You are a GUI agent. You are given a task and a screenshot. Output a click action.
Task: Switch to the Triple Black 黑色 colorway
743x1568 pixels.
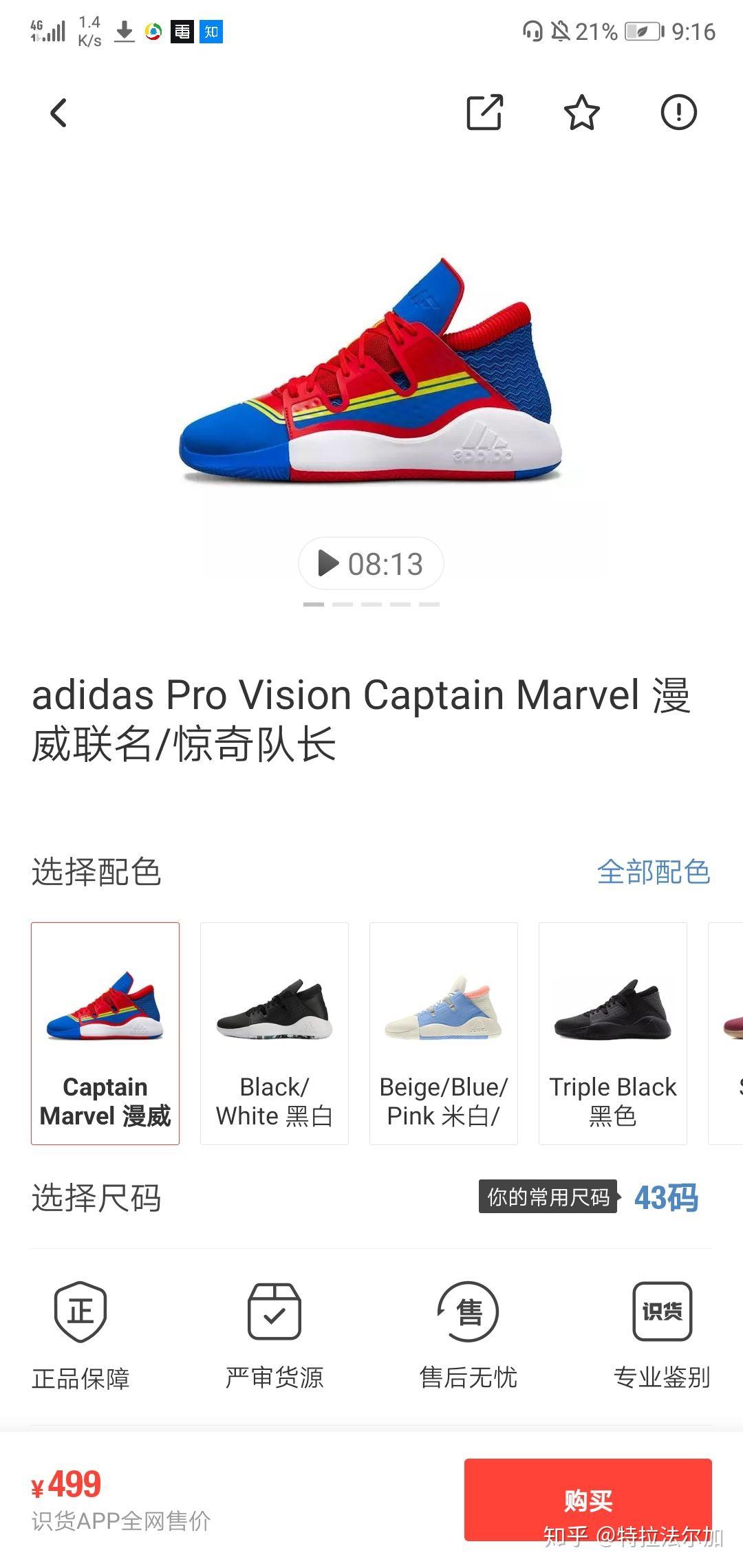[x=613, y=1033]
